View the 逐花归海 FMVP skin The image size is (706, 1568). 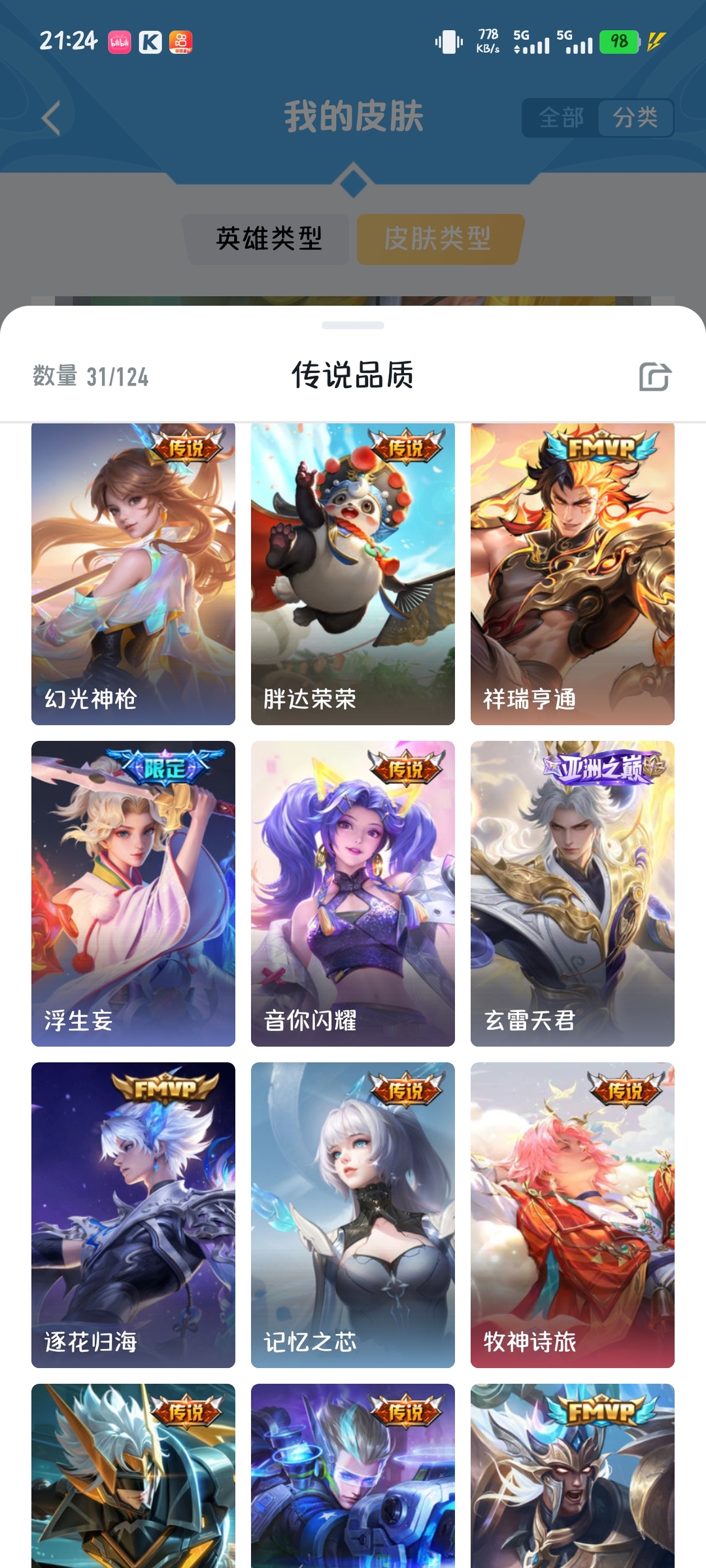point(133,1215)
